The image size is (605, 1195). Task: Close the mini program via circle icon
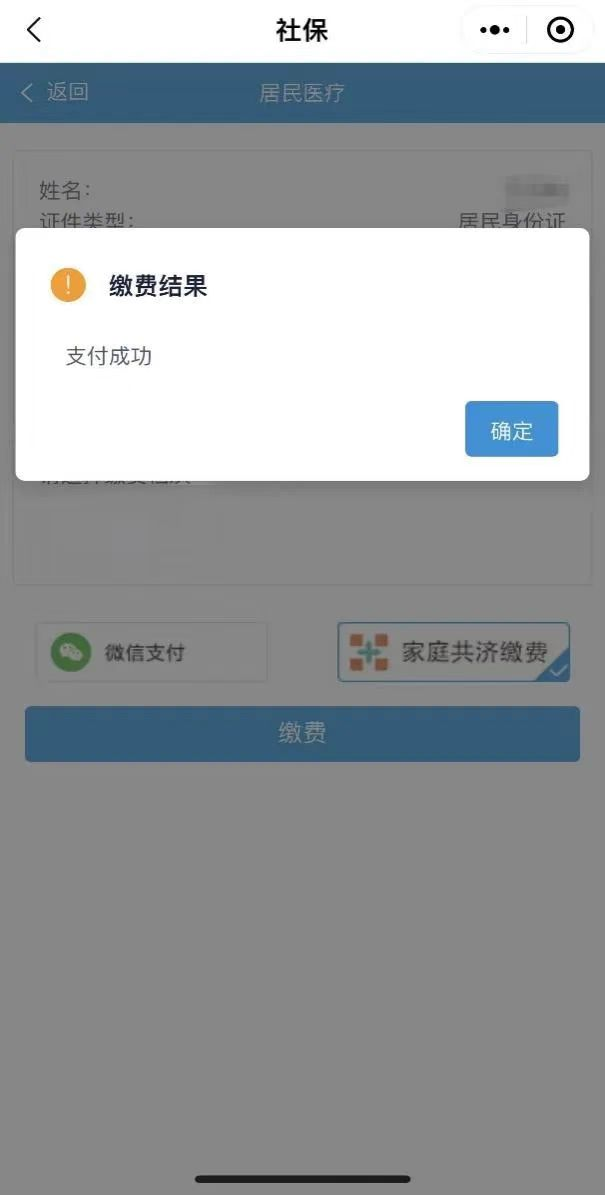560,30
